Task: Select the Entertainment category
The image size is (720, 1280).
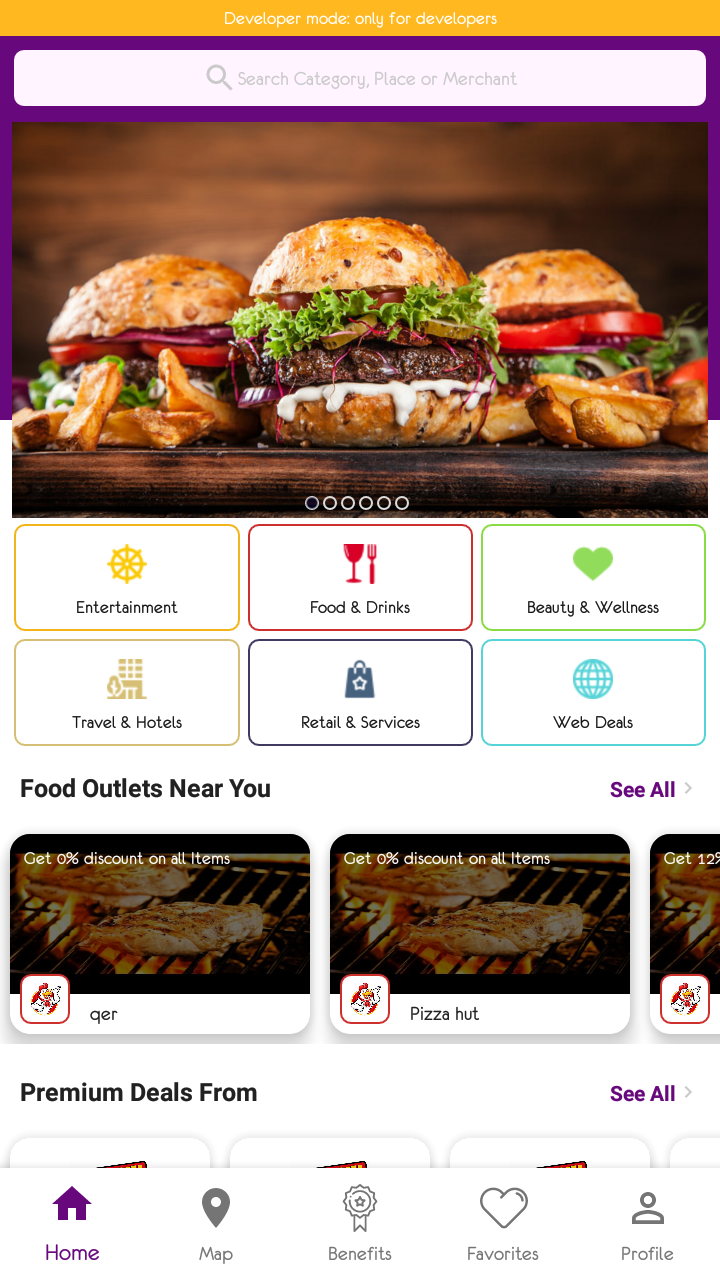Action: pyautogui.click(x=127, y=578)
